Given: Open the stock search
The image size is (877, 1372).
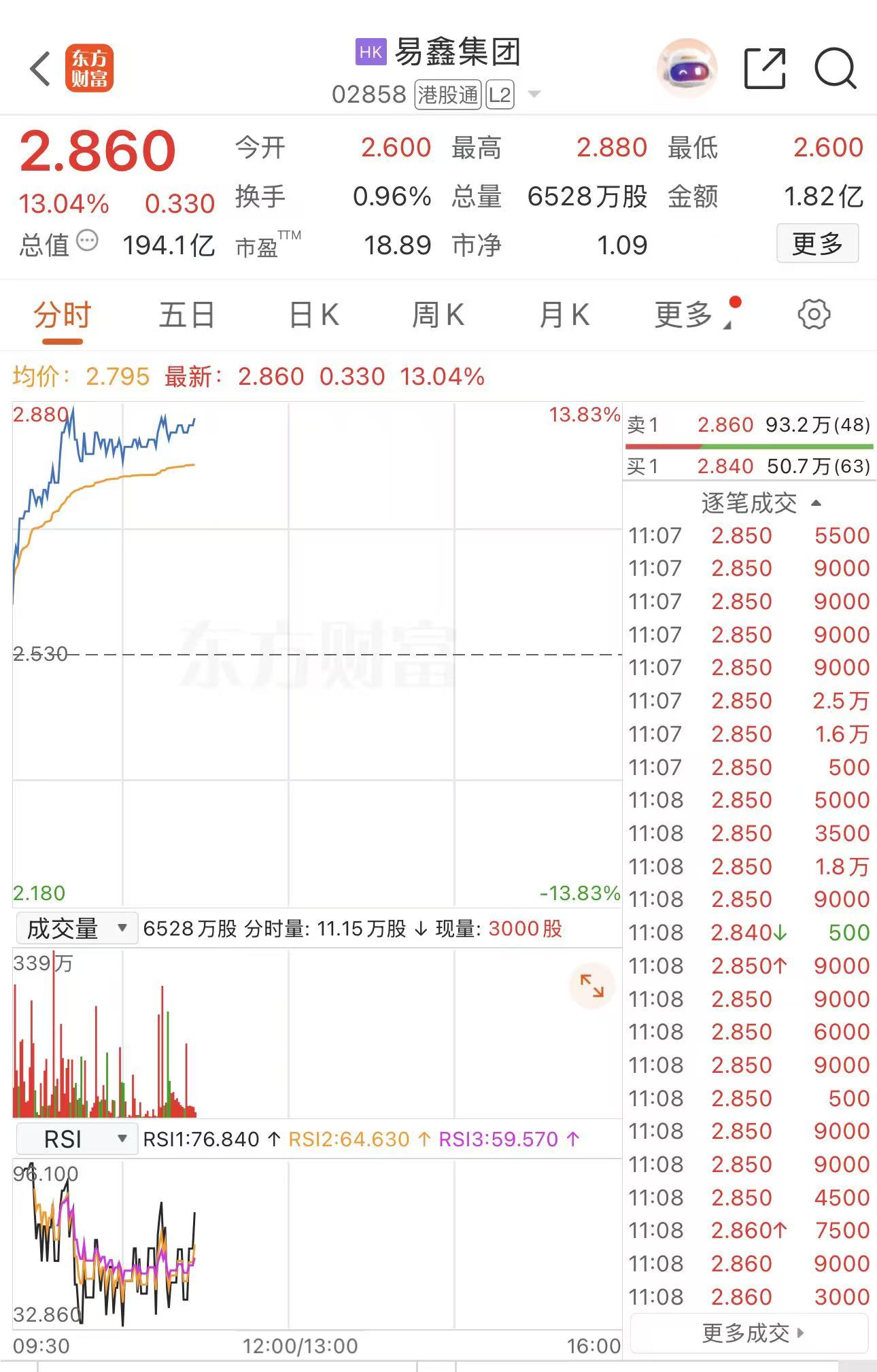Looking at the screenshot, I should (x=836, y=69).
